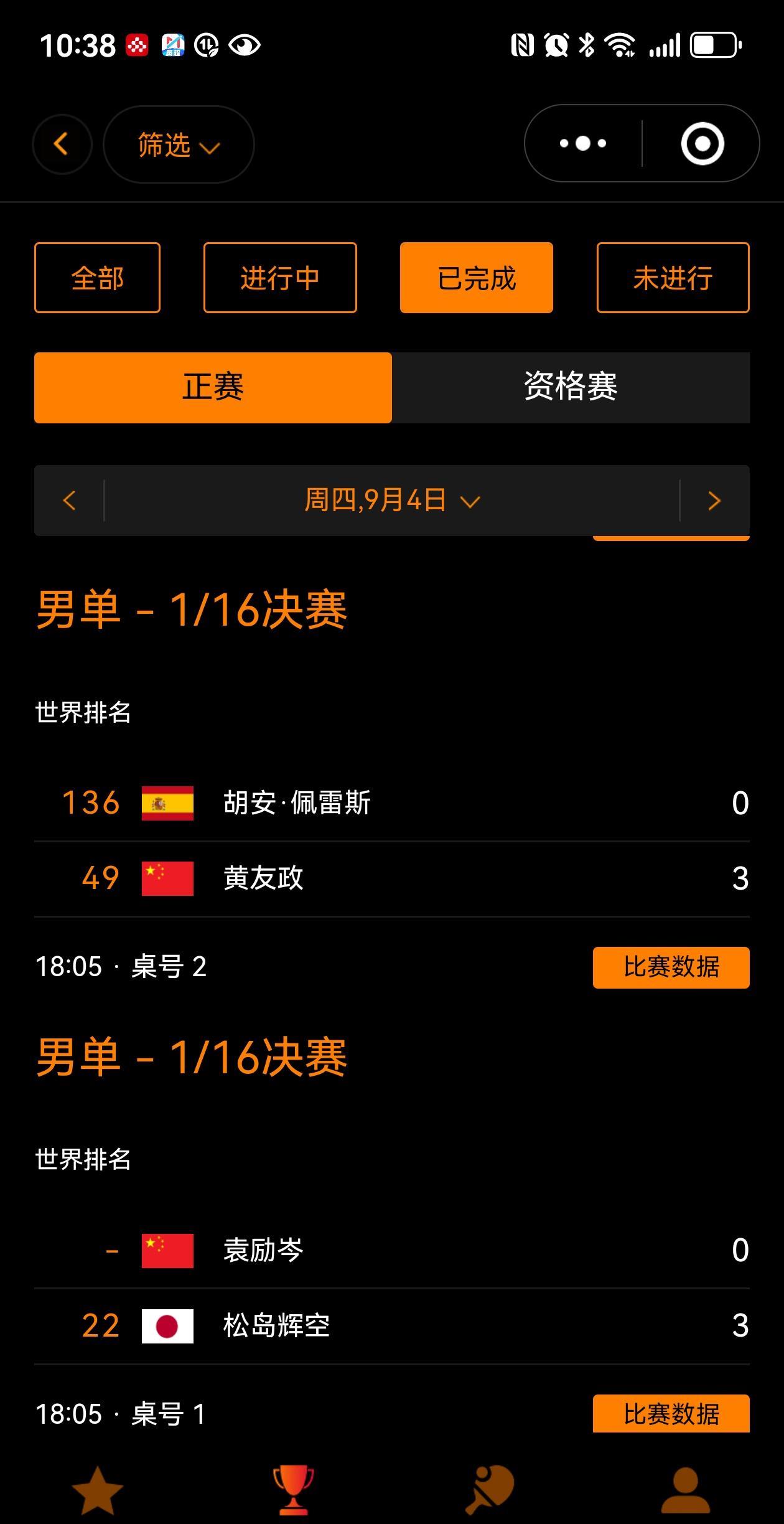Switch to the 正赛 tab

point(213,387)
